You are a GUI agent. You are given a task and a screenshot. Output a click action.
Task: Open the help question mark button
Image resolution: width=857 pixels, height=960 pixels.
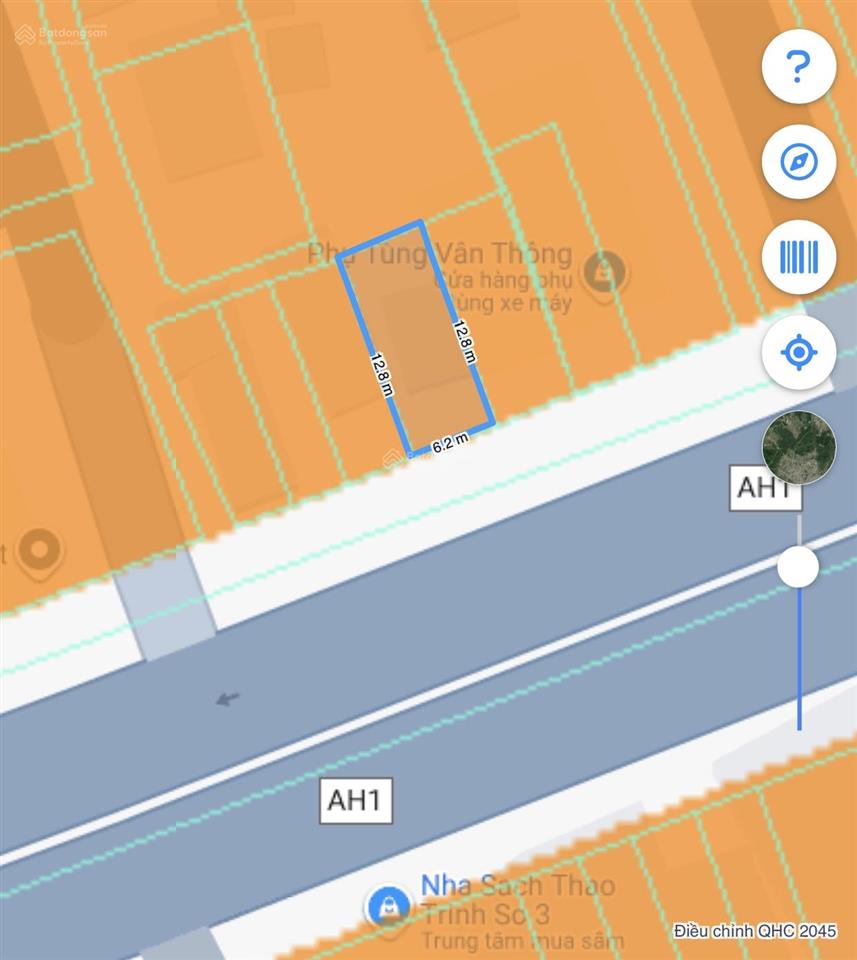[798, 67]
